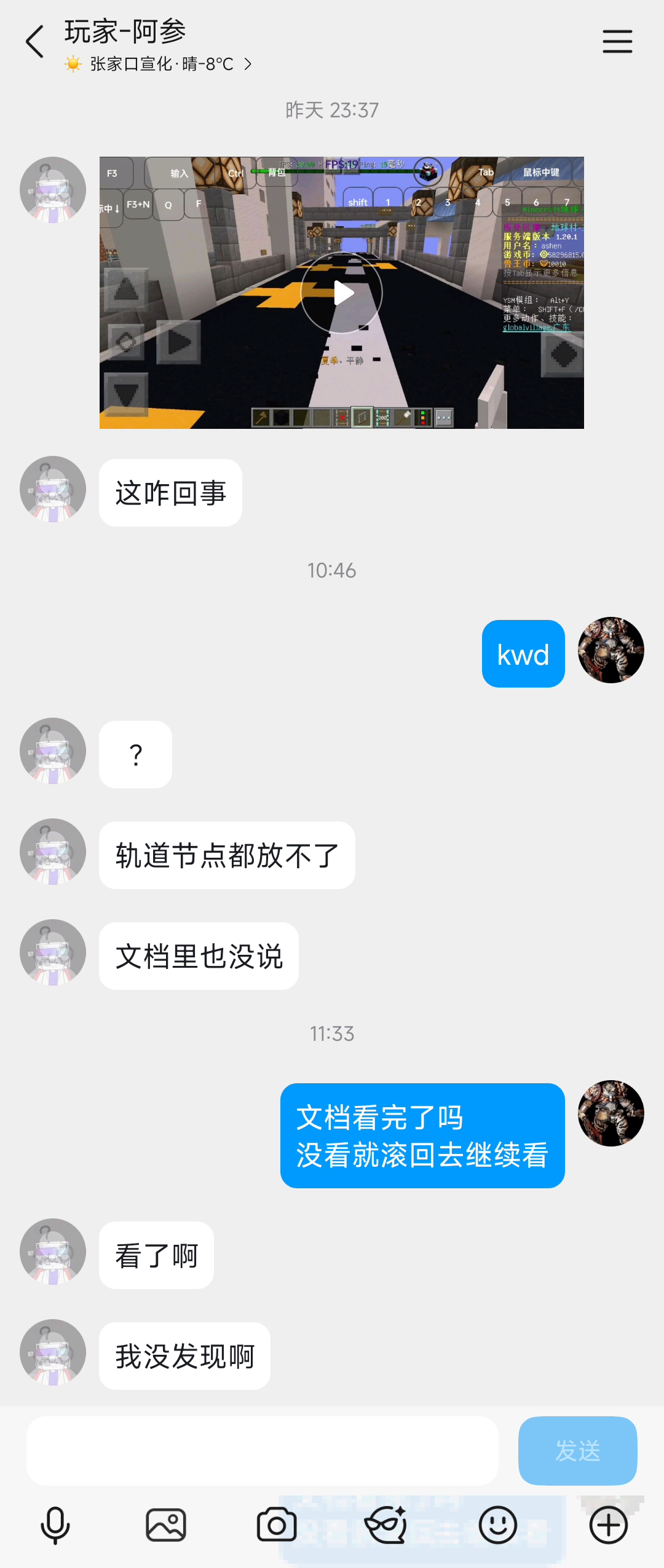Focus the message input box
This screenshot has height=1568, width=664.
pos(263,1451)
